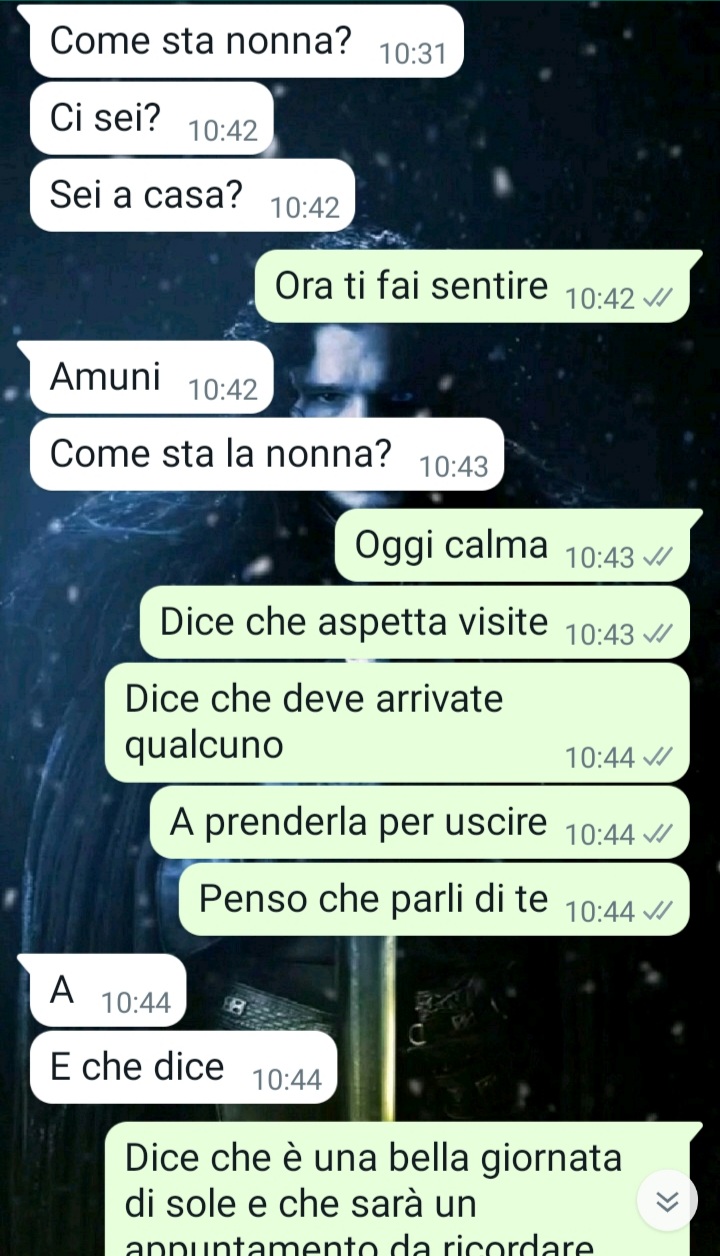Jump to the latest message with the down-arrow button
Image resolution: width=720 pixels, height=1256 pixels.
point(667,1201)
